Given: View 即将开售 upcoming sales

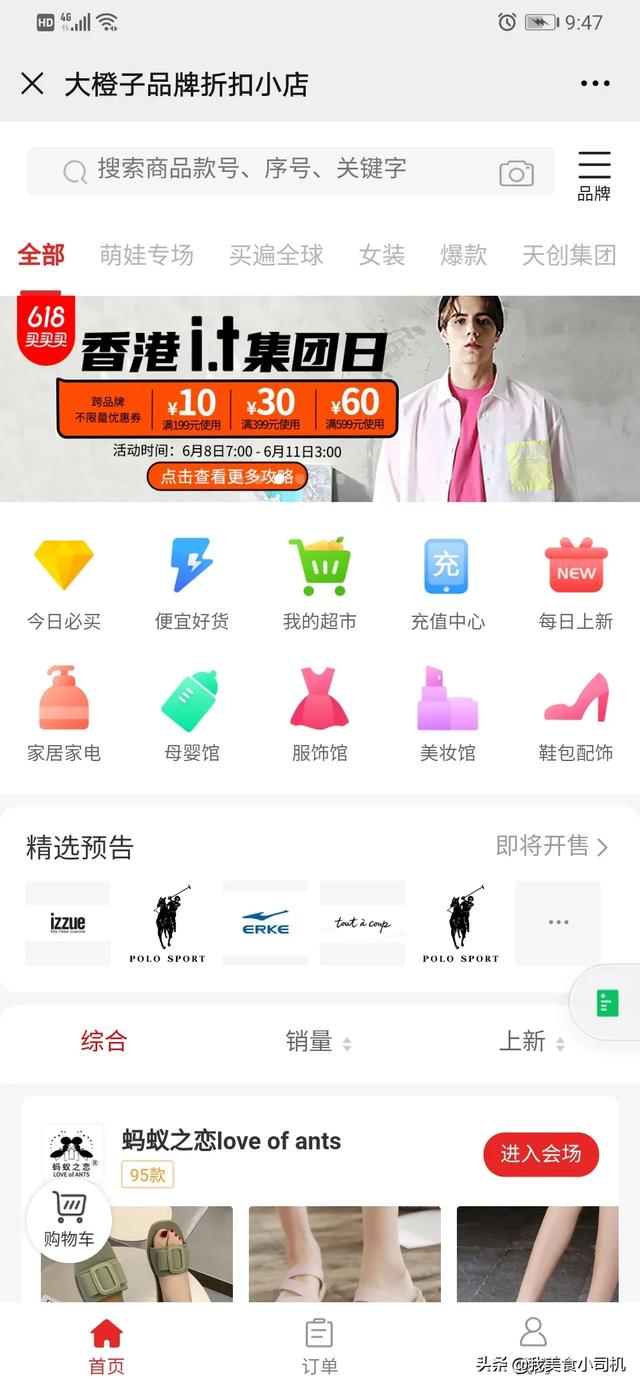Looking at the screenshot, I should pos(552,847).
